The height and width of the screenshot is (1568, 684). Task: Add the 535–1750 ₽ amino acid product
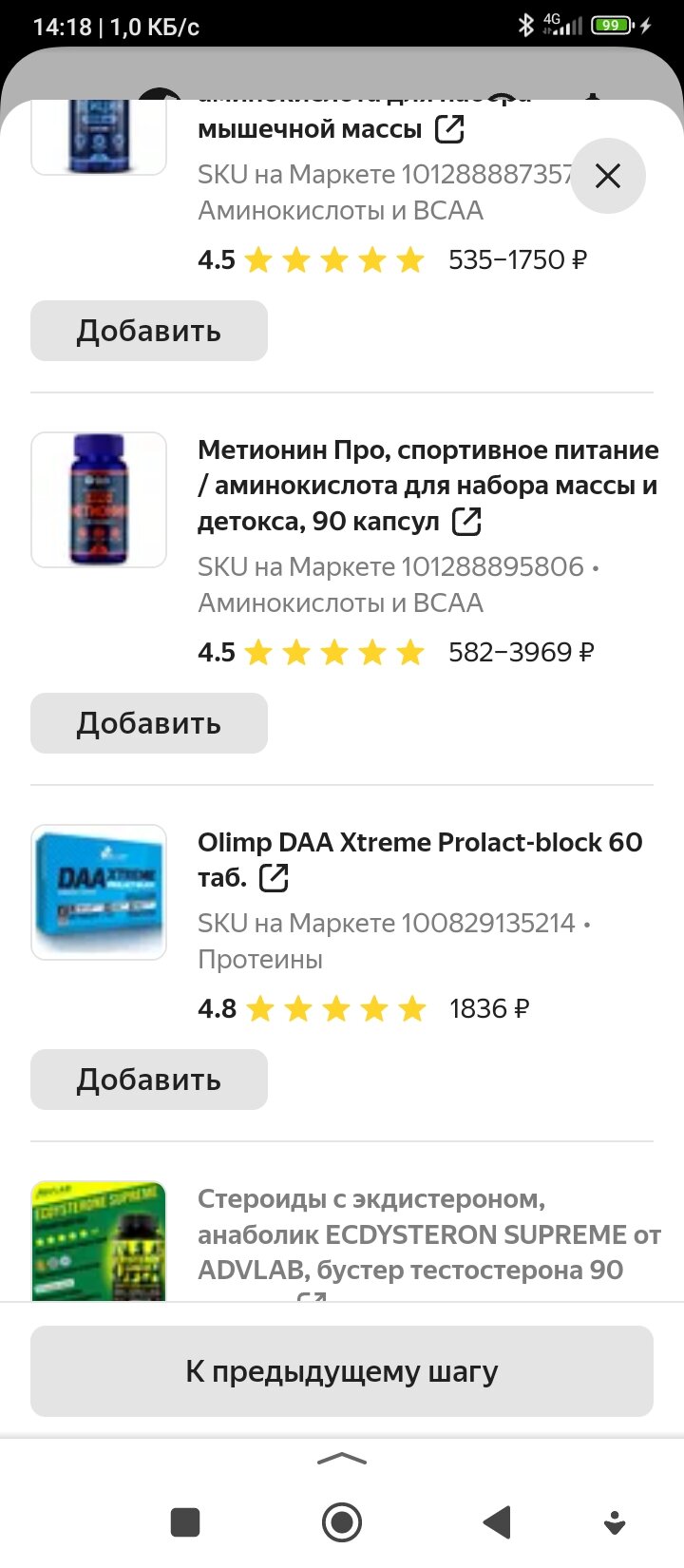tap(149, 331)
